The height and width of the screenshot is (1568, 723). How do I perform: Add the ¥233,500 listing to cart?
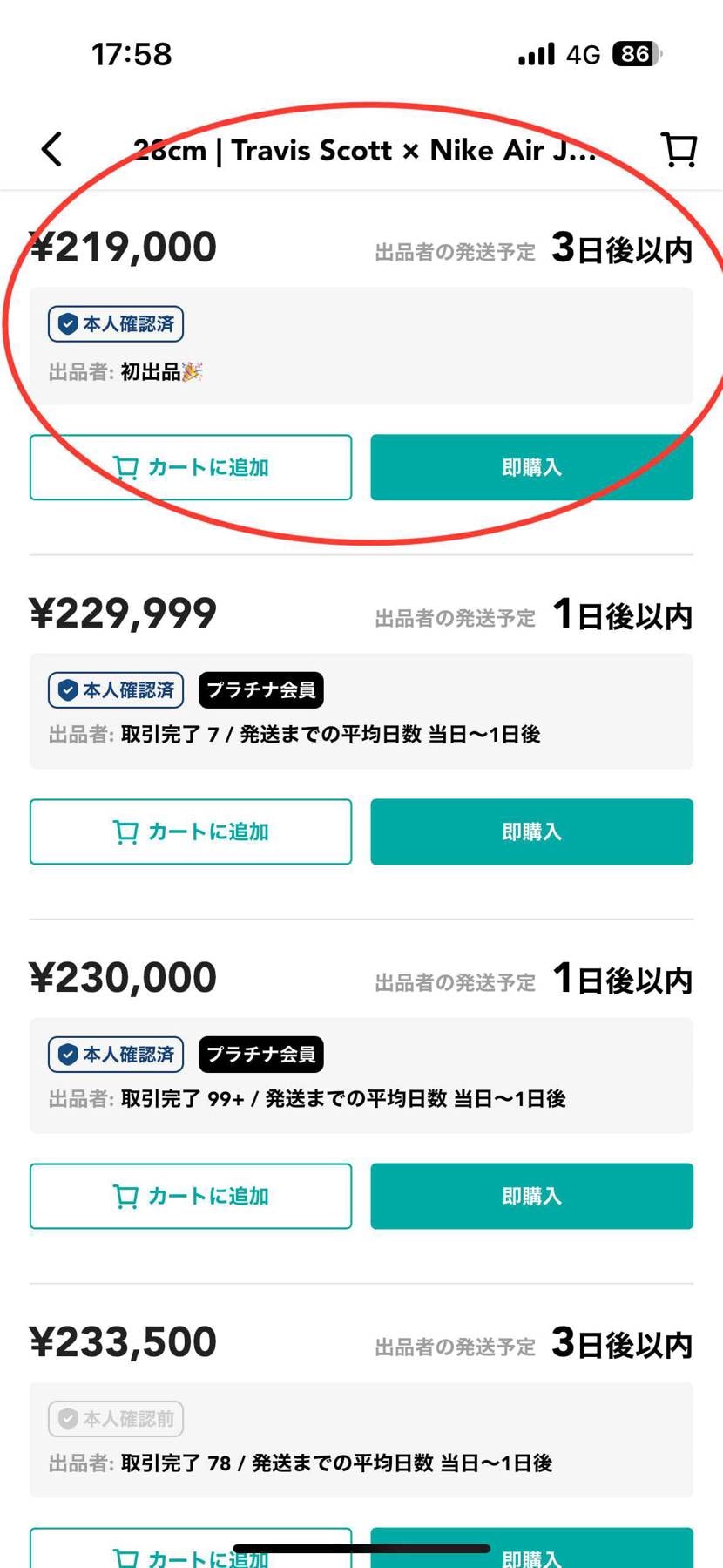point(191,1548)
